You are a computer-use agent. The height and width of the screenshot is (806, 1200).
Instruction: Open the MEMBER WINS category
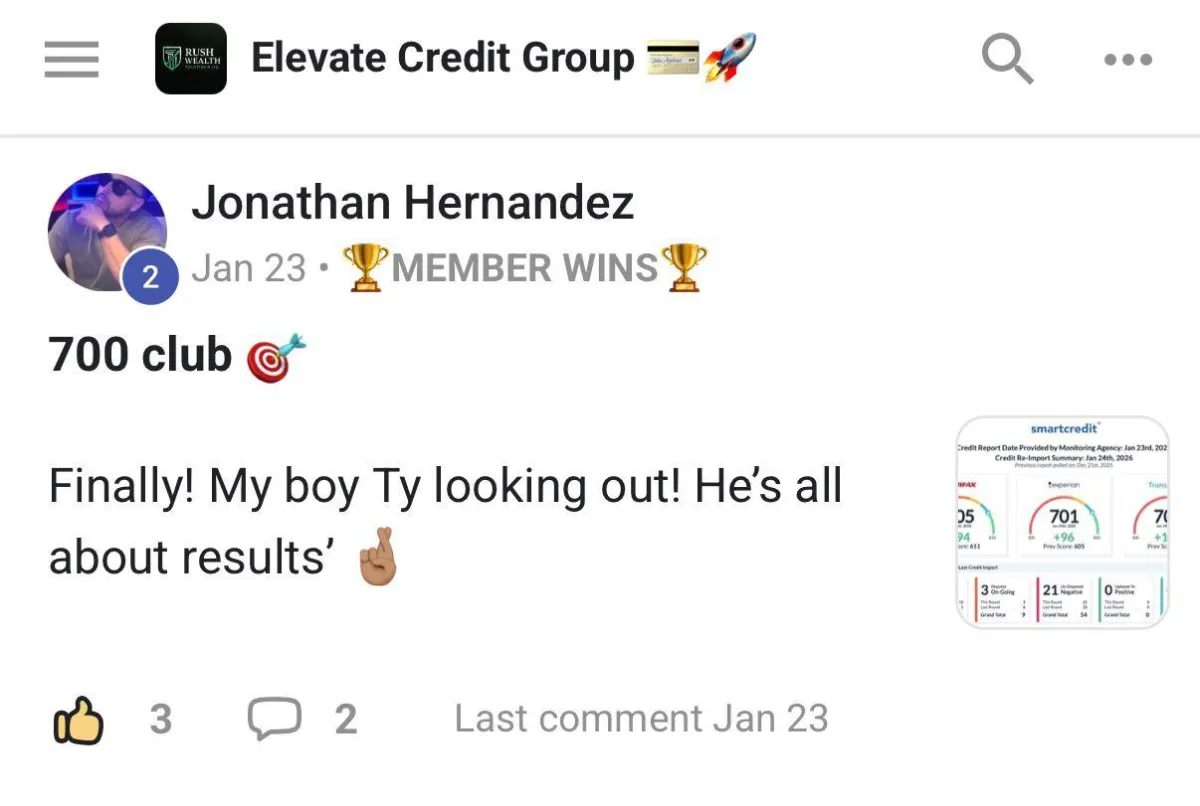coord(525,268)
